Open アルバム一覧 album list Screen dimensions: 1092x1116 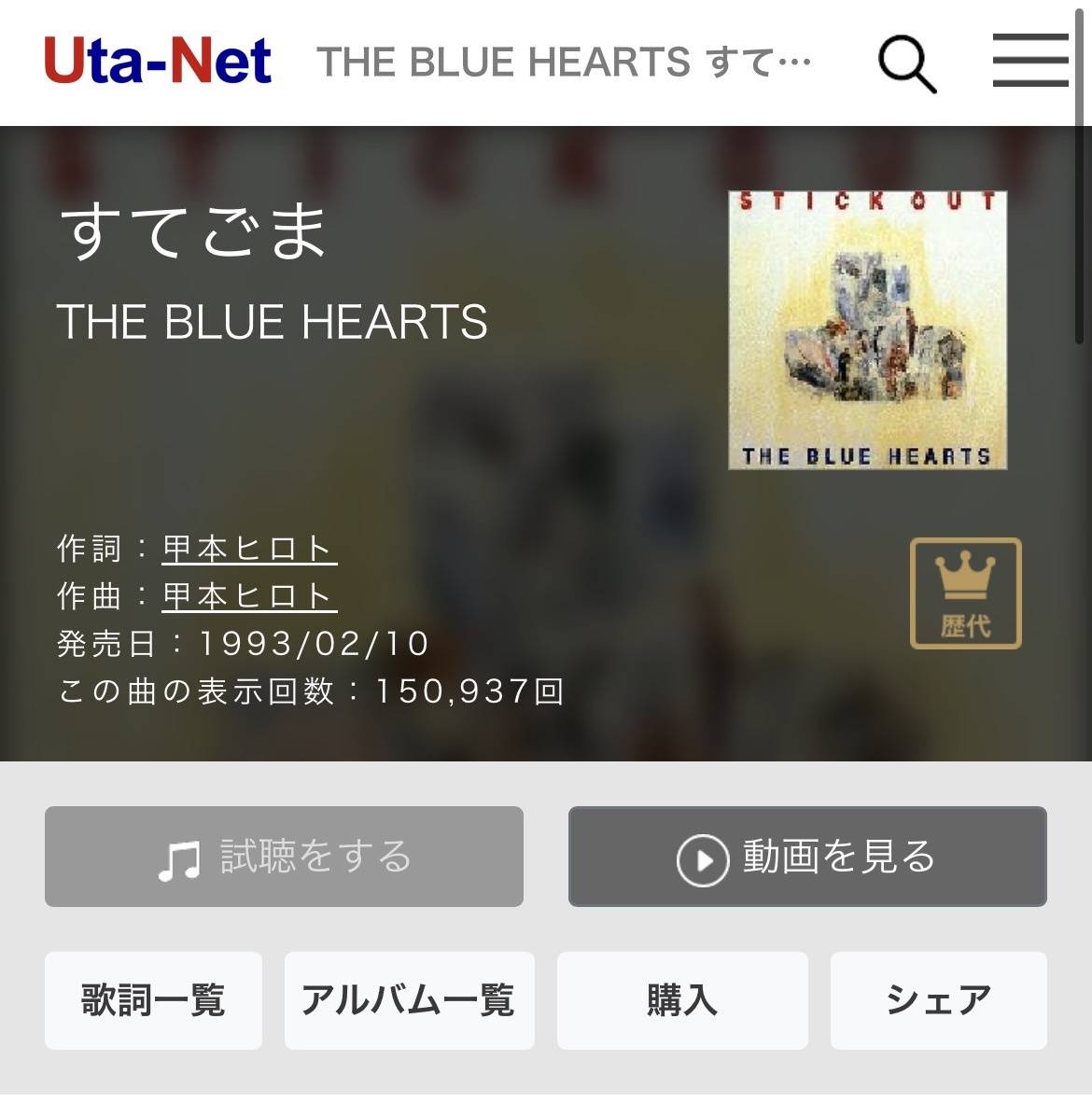pos(409,1000)
